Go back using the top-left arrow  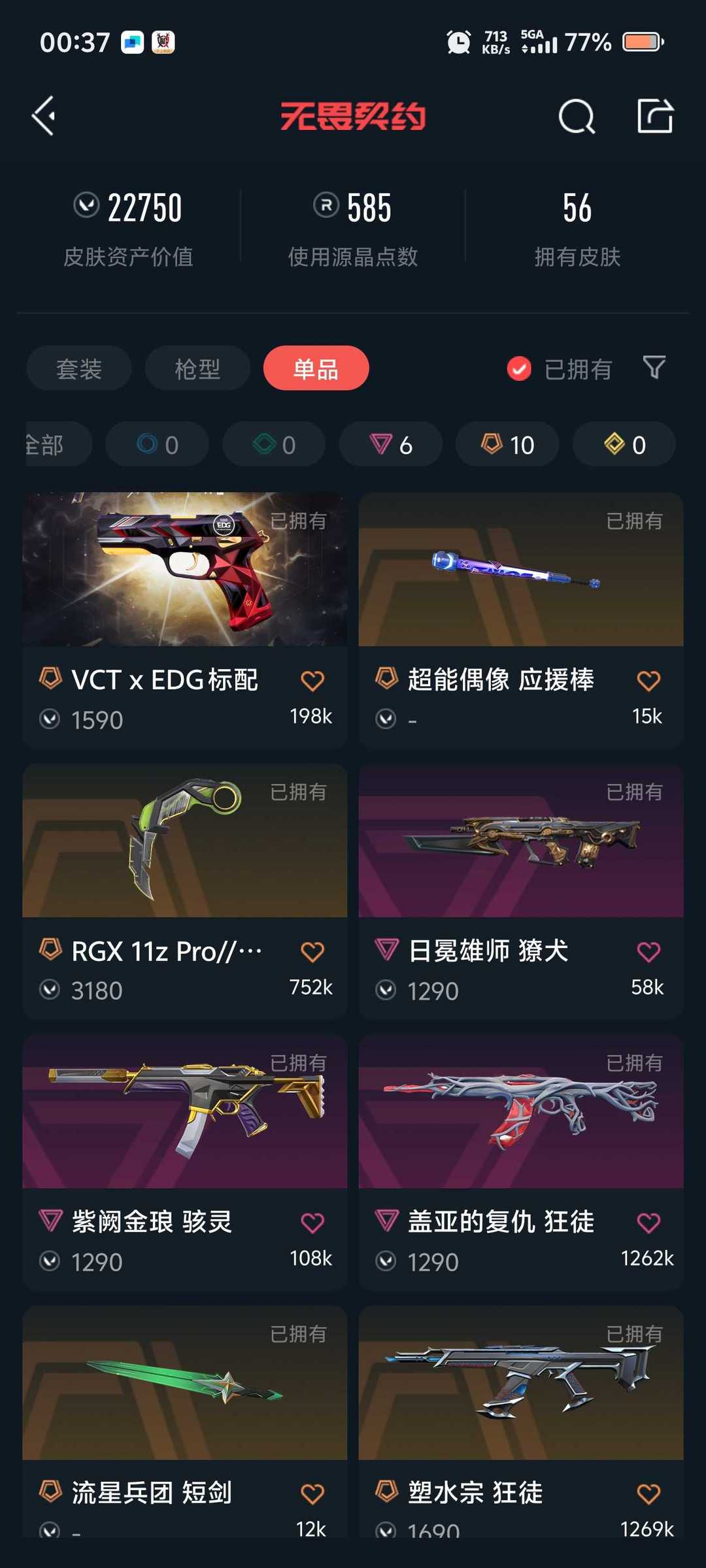coord(44,116)
